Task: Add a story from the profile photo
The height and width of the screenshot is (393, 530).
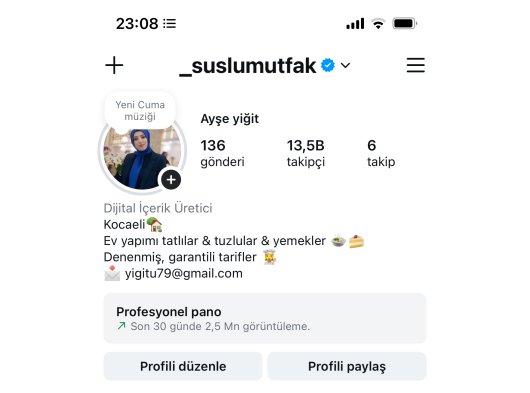Action: 171,179
